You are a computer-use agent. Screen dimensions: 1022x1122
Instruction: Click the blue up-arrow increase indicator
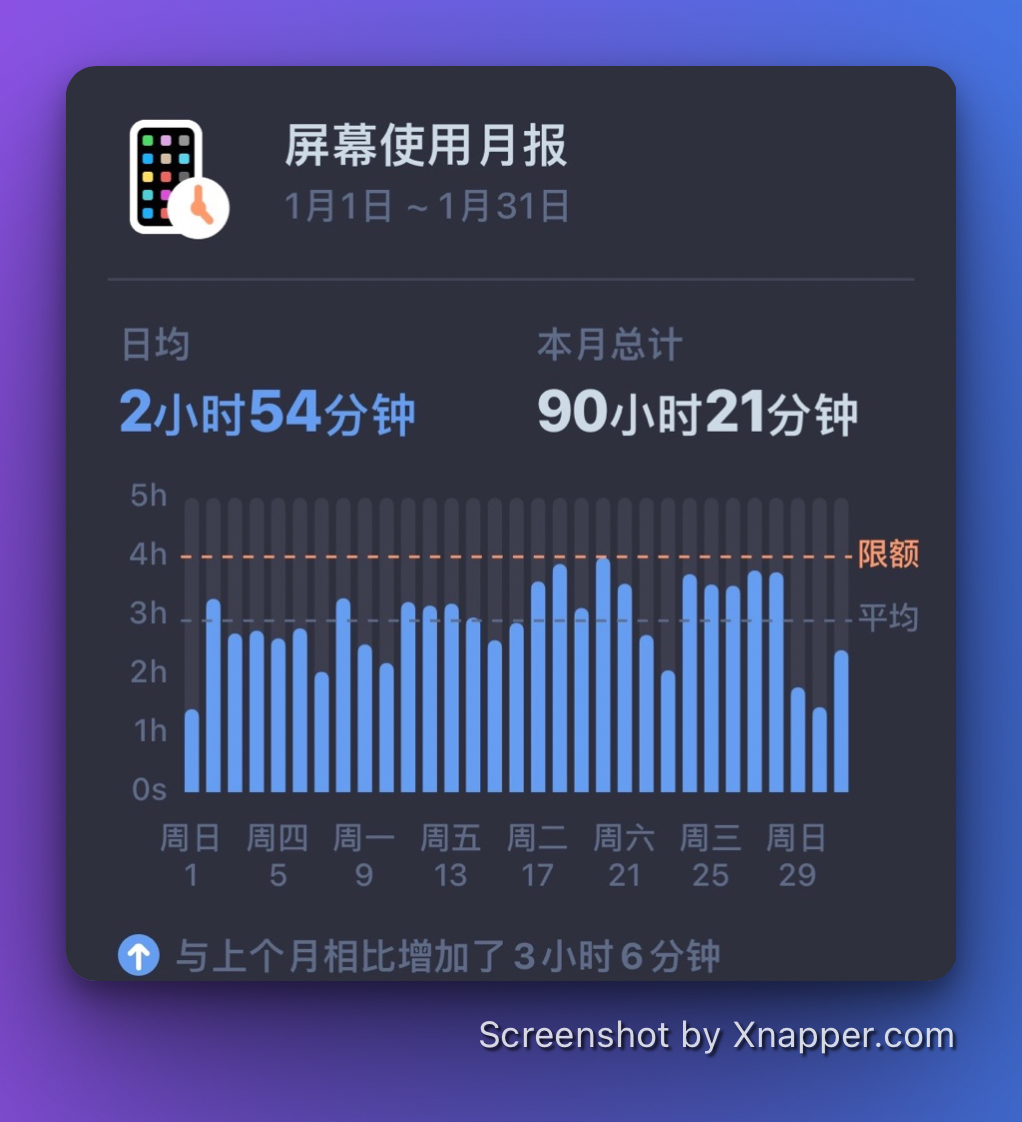point(136,954)
